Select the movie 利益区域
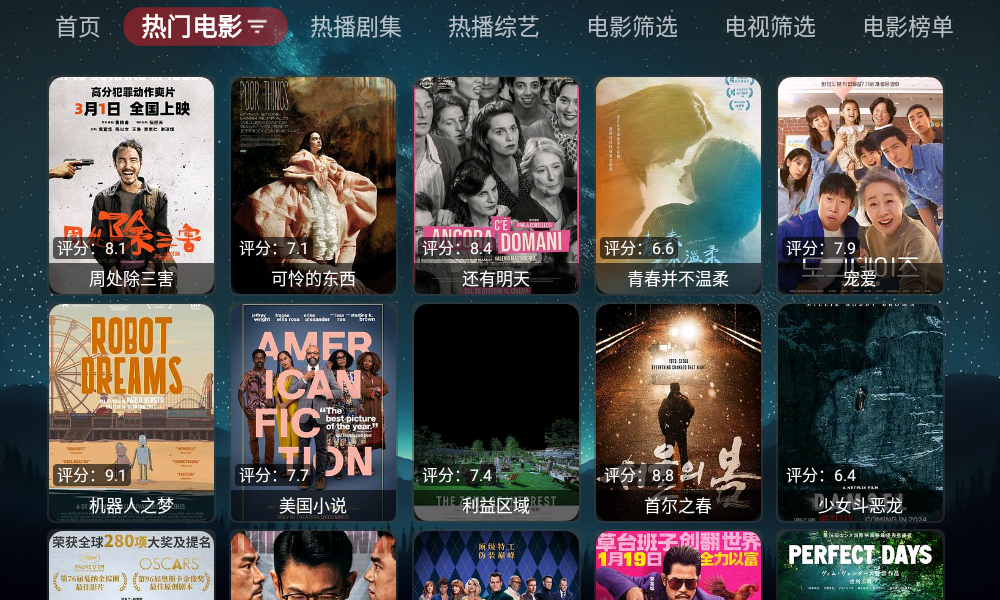Image resolution: width=1000 pixels, height=600 pixels. pos(496,412)
